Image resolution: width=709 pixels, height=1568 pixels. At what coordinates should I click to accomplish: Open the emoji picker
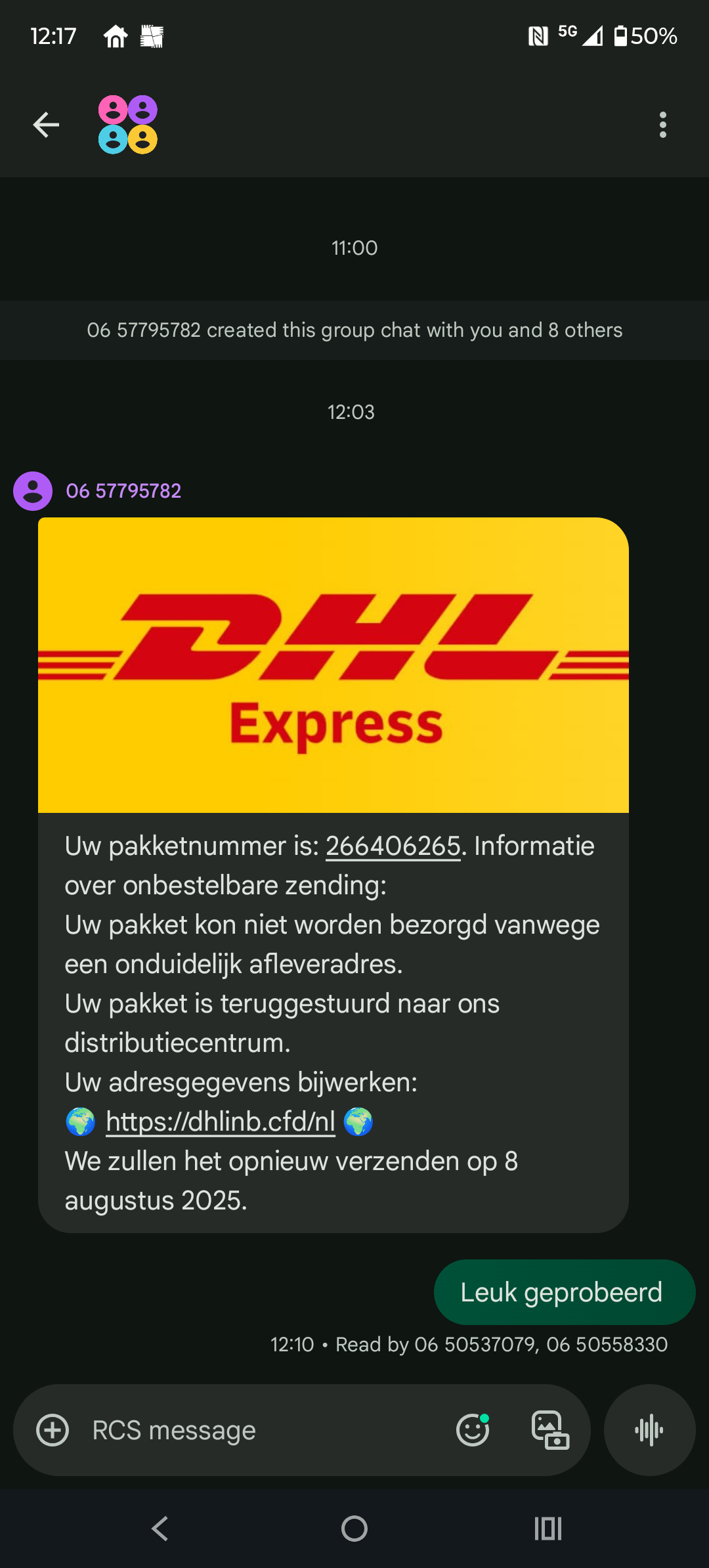pos(473,1430)
